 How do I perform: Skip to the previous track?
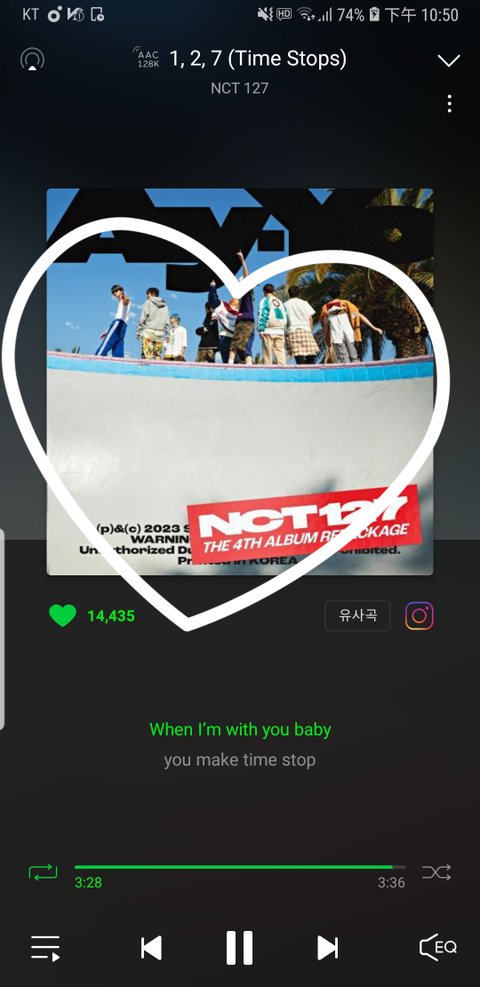(x=151, y=947)
